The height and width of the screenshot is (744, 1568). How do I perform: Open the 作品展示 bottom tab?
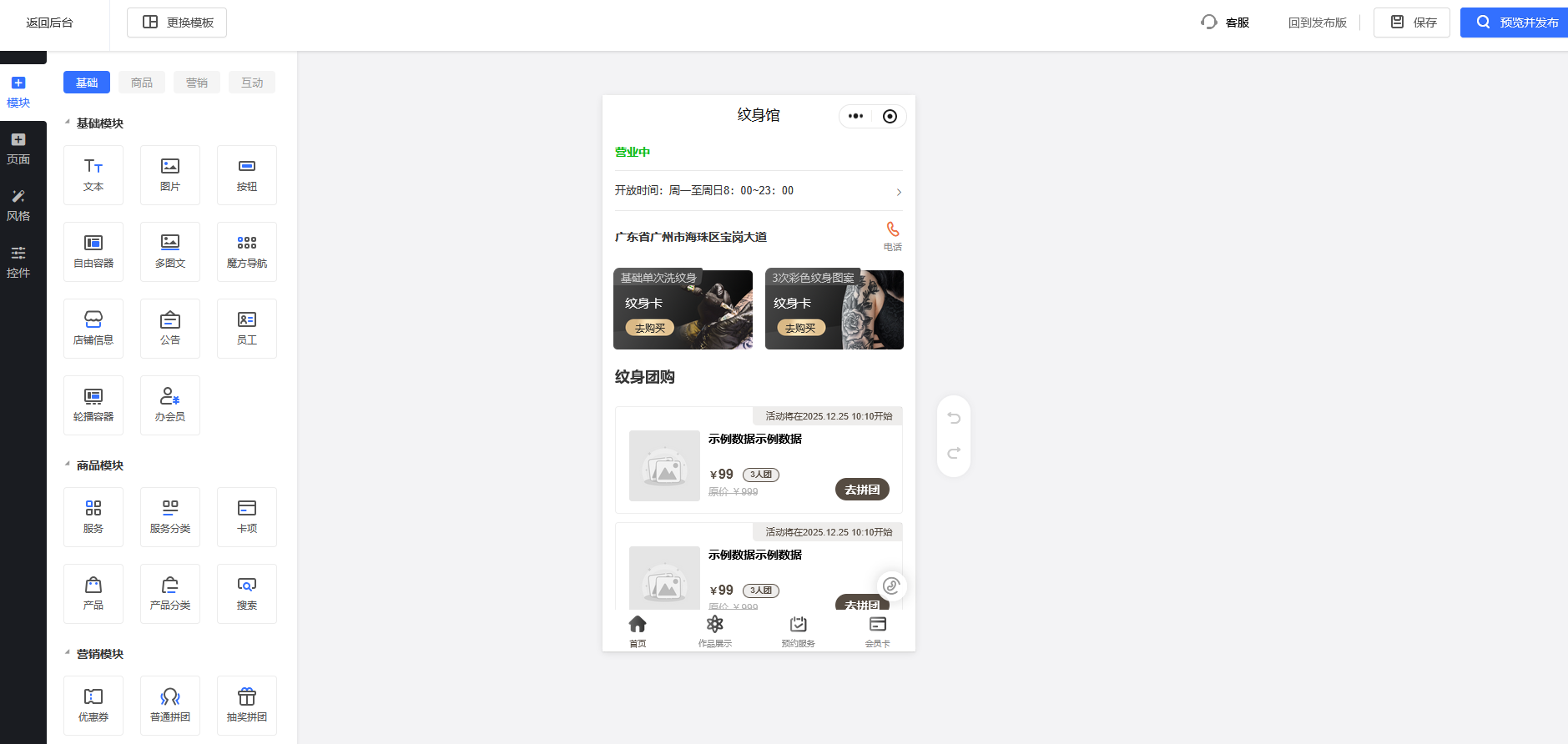pos(715,631)
